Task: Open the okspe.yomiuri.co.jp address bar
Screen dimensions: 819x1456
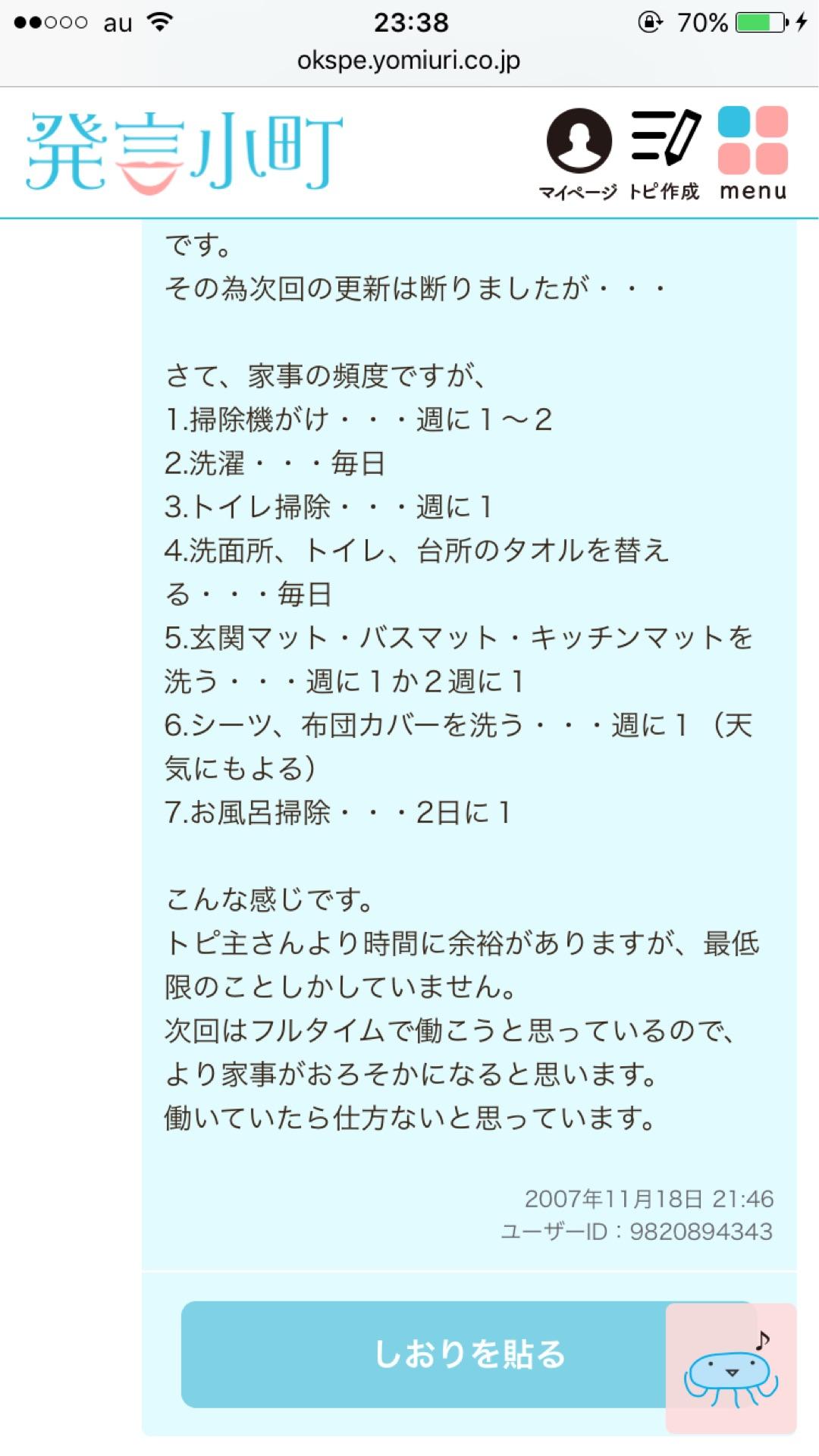Action: pyautogui.click(x=409, y=61)
